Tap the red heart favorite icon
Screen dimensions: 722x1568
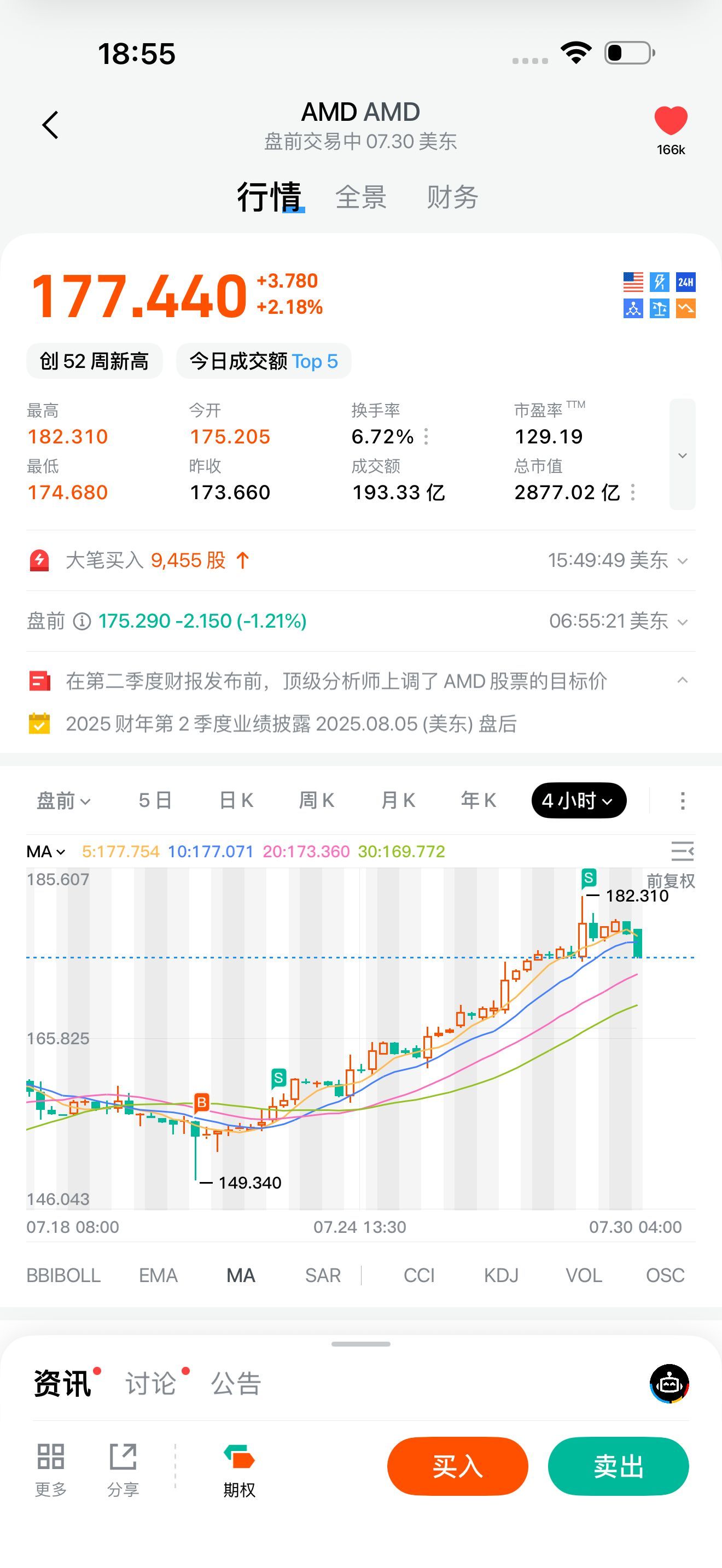click(670, 120)
